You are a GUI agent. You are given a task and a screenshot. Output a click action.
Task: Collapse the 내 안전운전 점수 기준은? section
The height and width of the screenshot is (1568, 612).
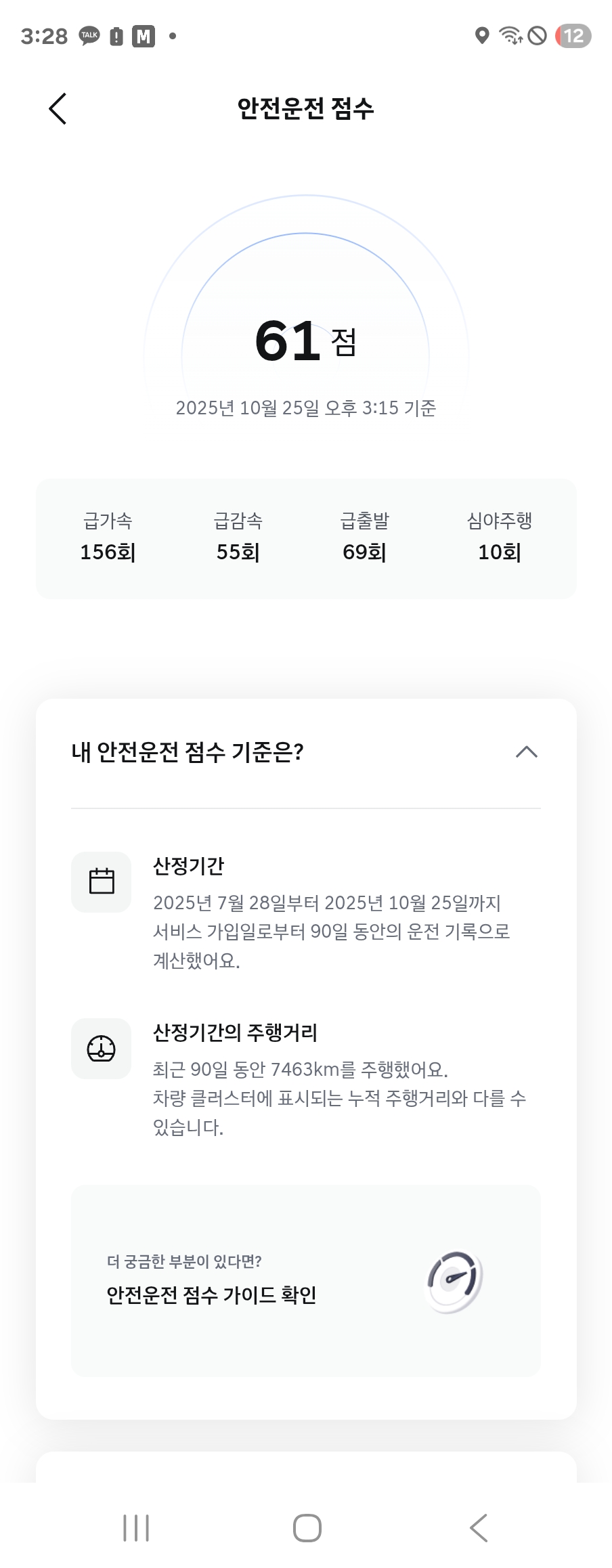(526, 752)
